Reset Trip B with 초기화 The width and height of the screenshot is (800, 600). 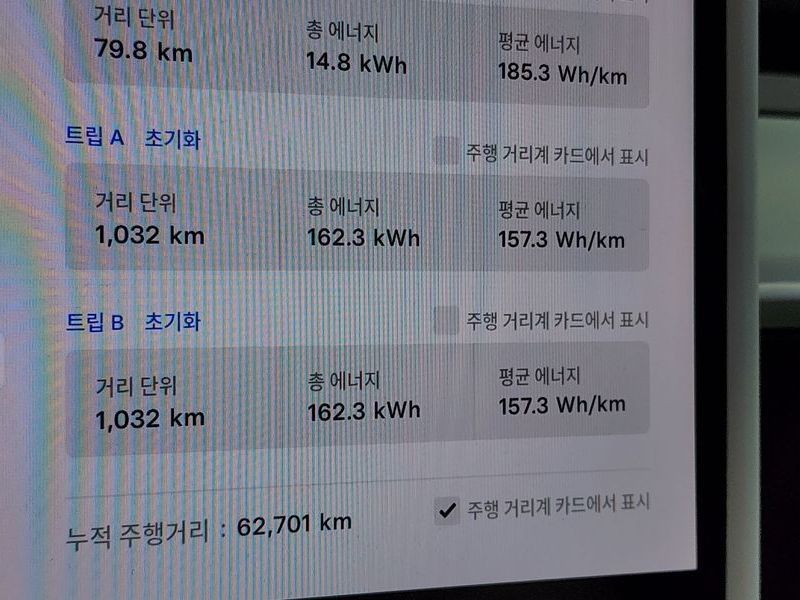pyautogui.click(x=172, y=322)
